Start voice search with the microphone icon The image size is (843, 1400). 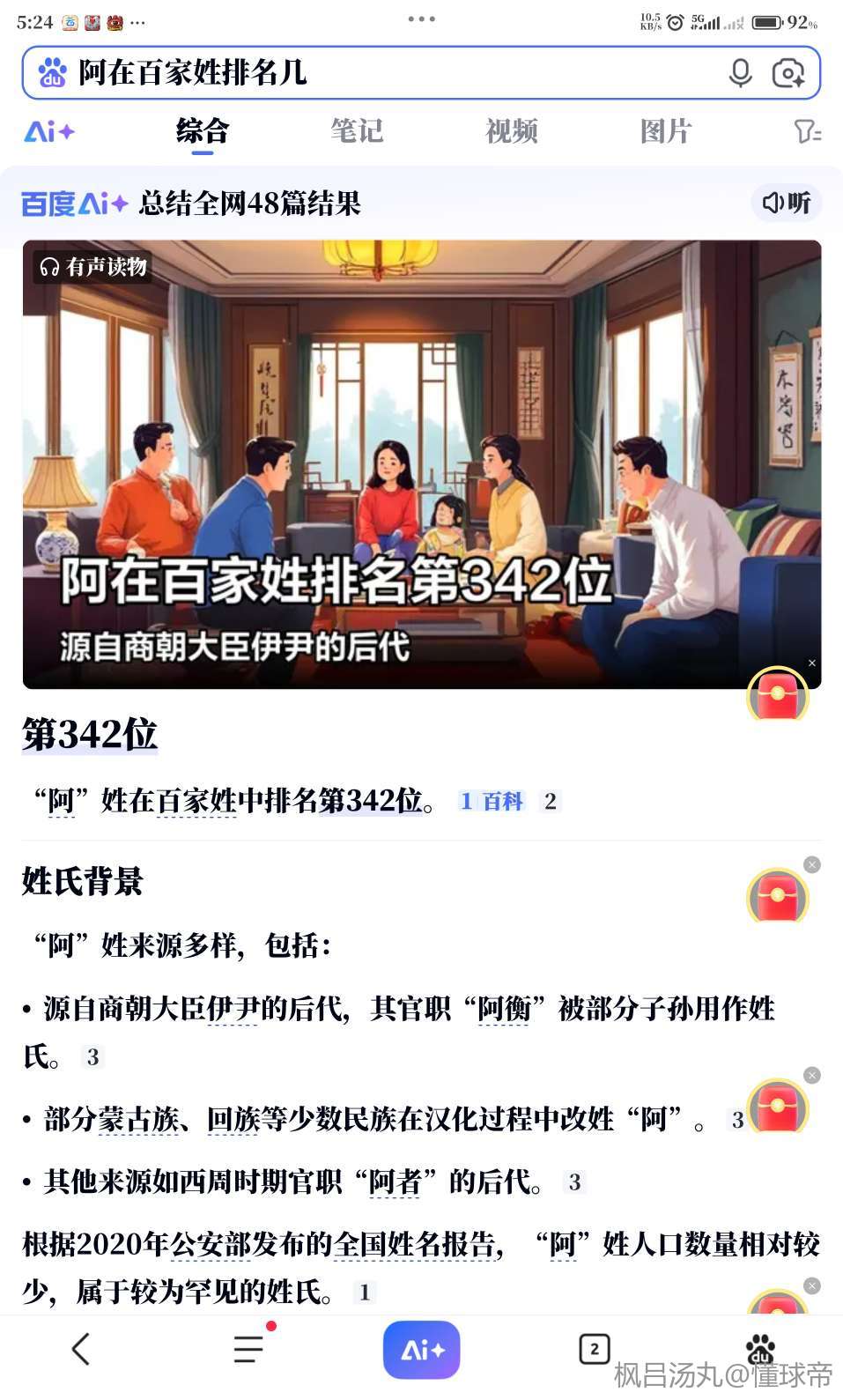coord(740,73)
